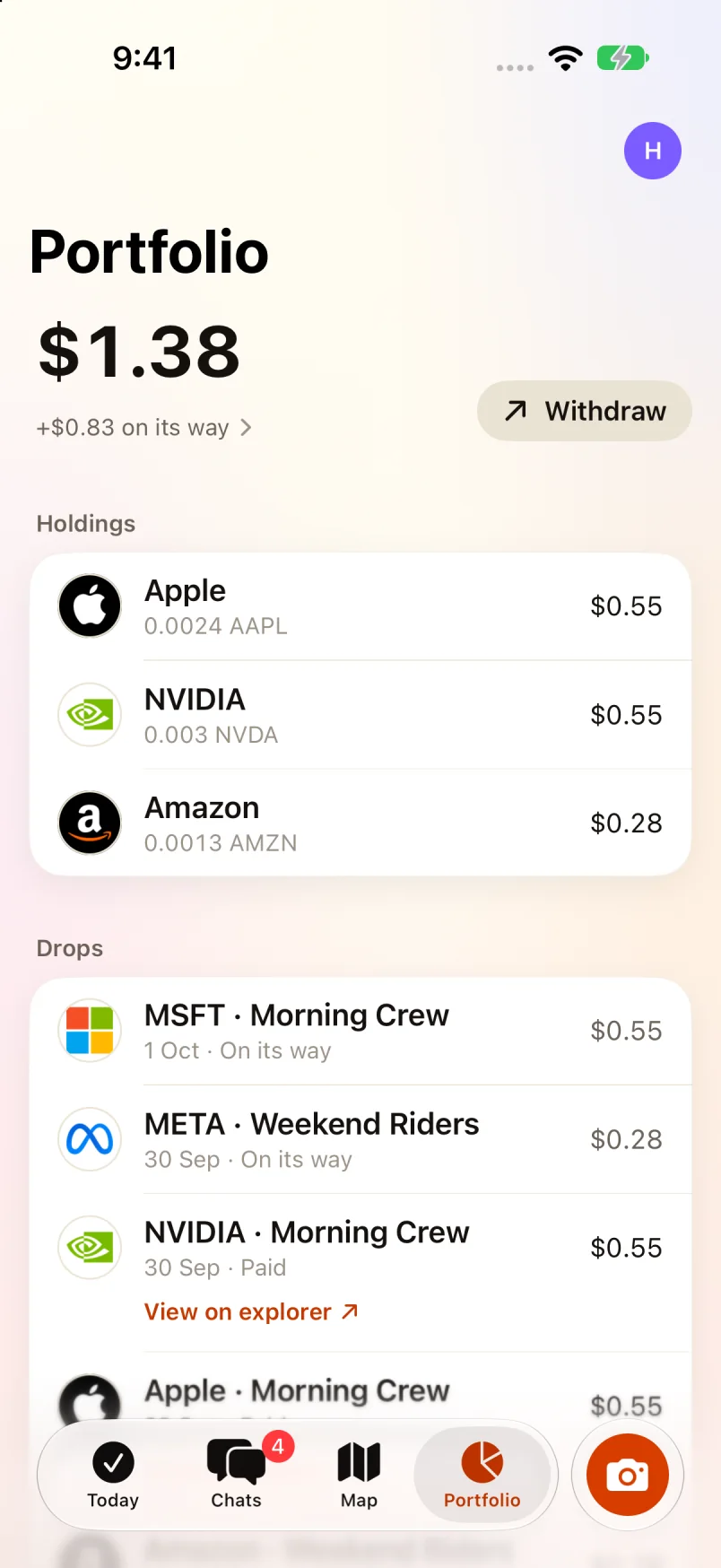Open the Amazon AMZN holding
Image resolution: width=721 pixels, height=1568 pixels.
point(360,823)
